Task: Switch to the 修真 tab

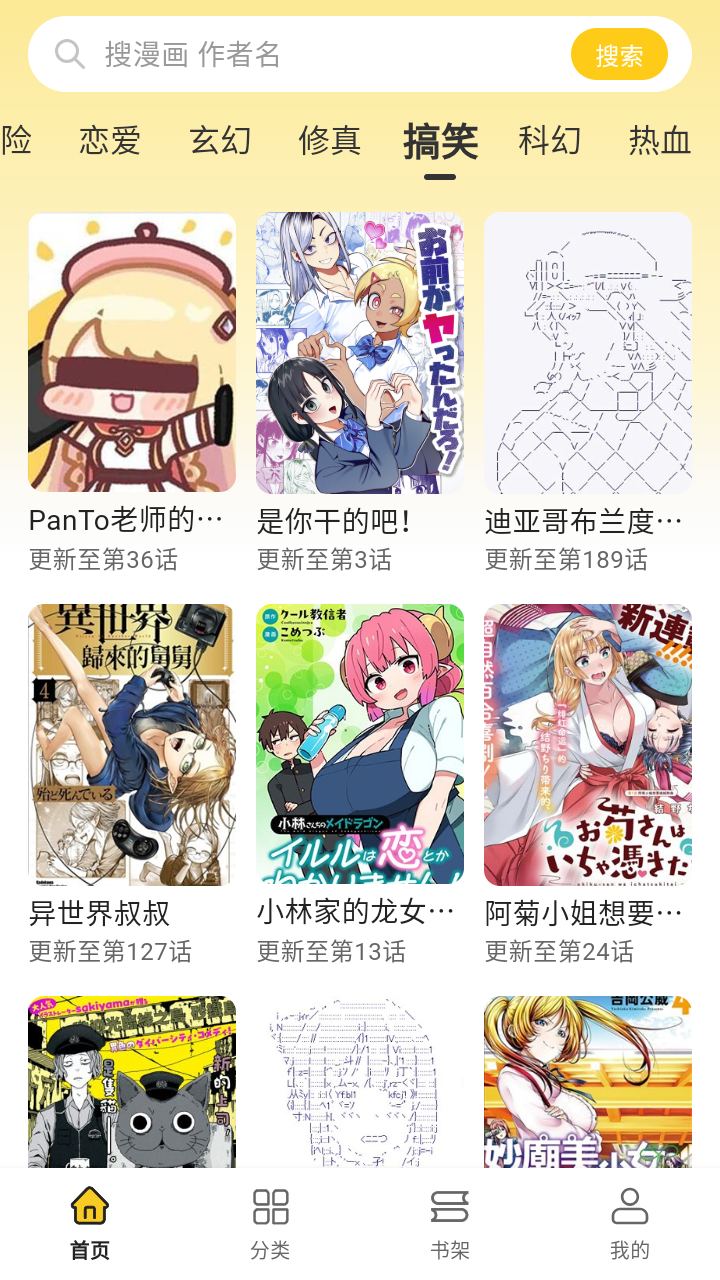Action: click(330, 141)
